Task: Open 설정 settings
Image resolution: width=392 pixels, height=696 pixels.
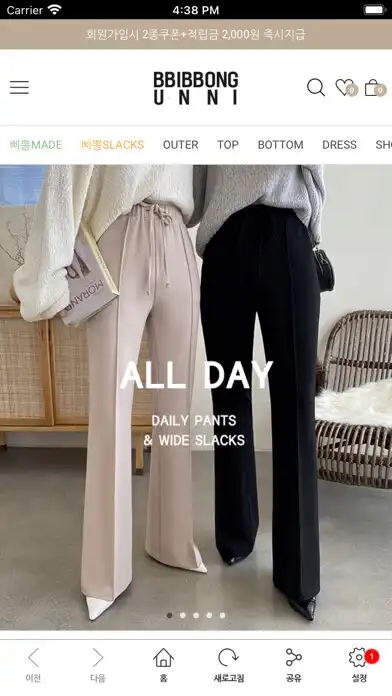Action: coord(359,665)
